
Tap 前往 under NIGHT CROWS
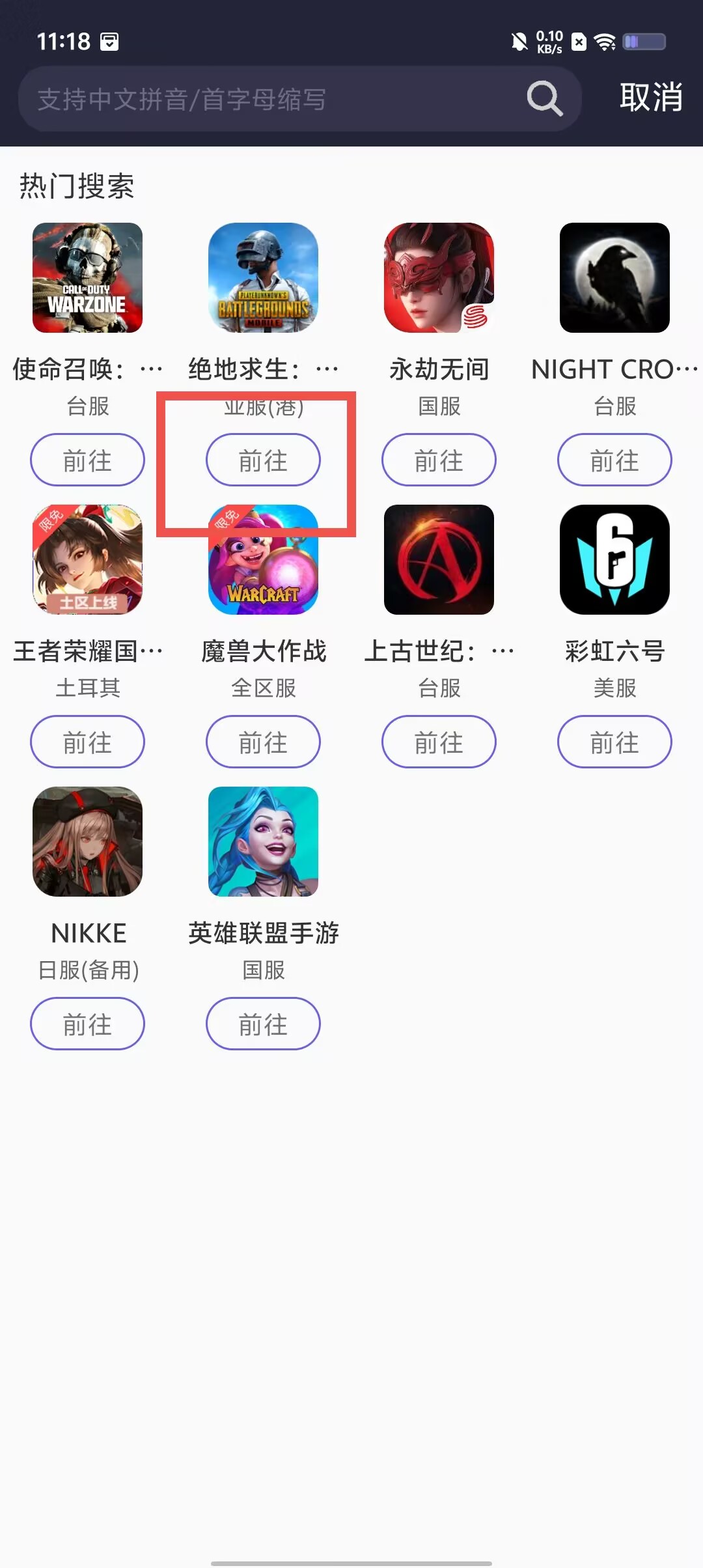614,460
